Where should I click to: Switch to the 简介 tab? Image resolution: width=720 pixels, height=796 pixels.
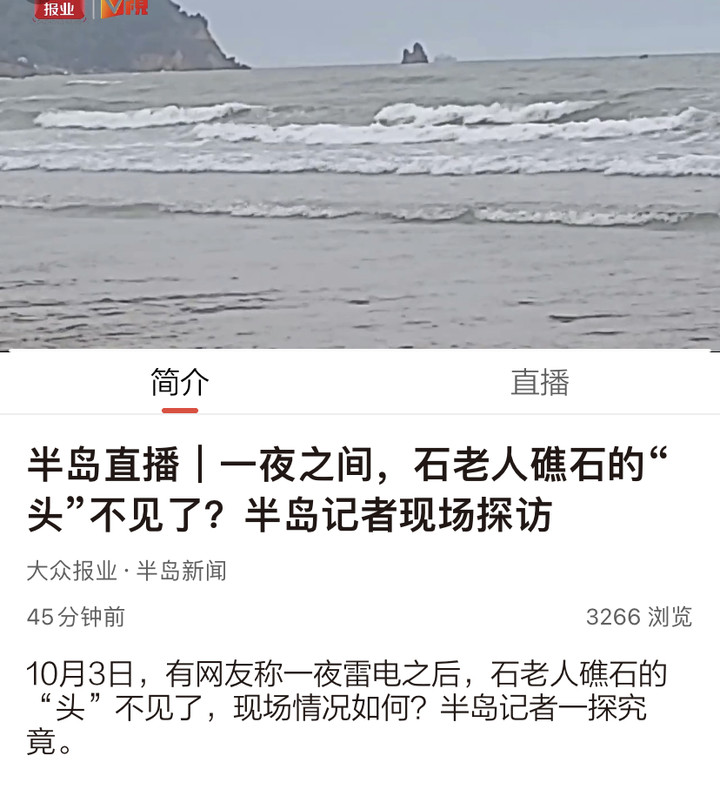coord(180,382)
